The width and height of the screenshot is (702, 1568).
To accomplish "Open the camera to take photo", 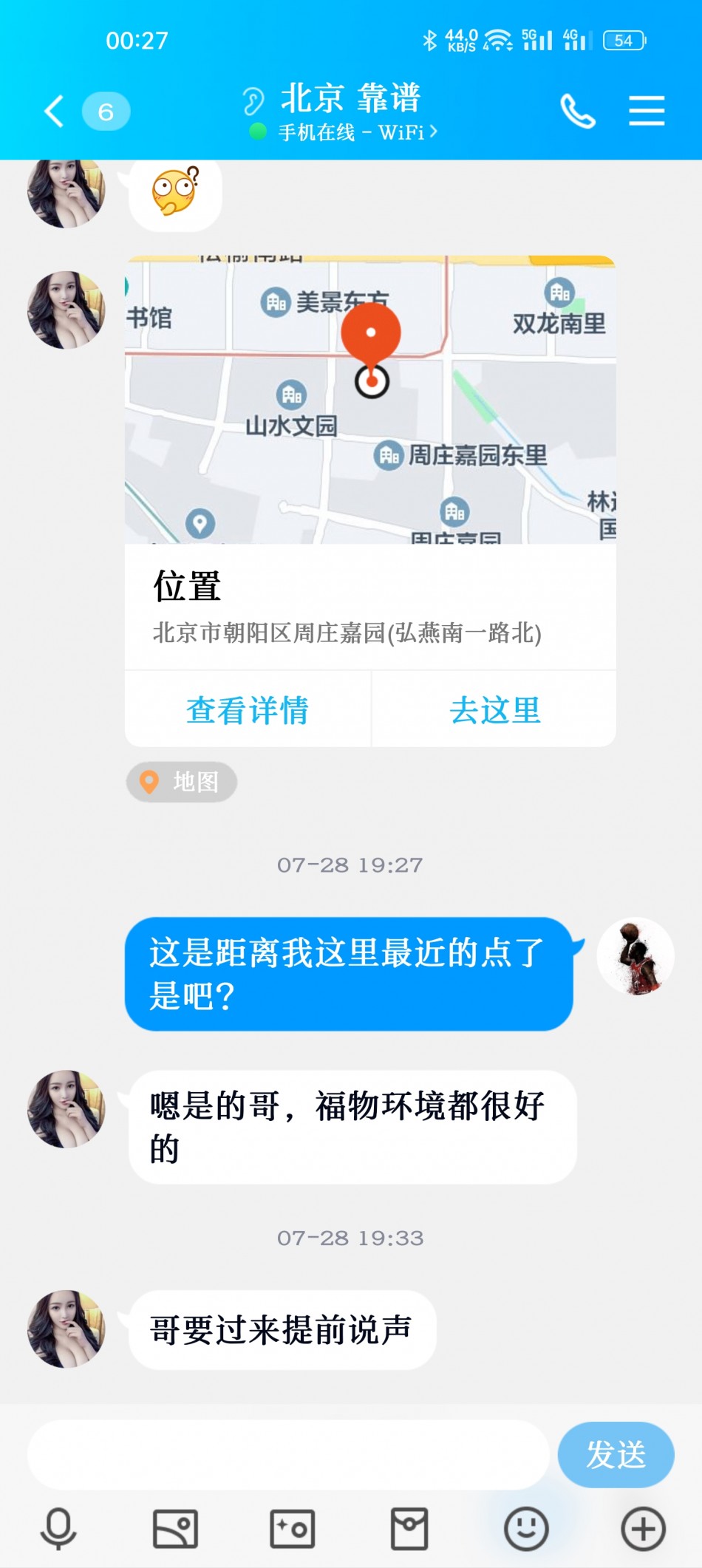I will coord(292,1529).
